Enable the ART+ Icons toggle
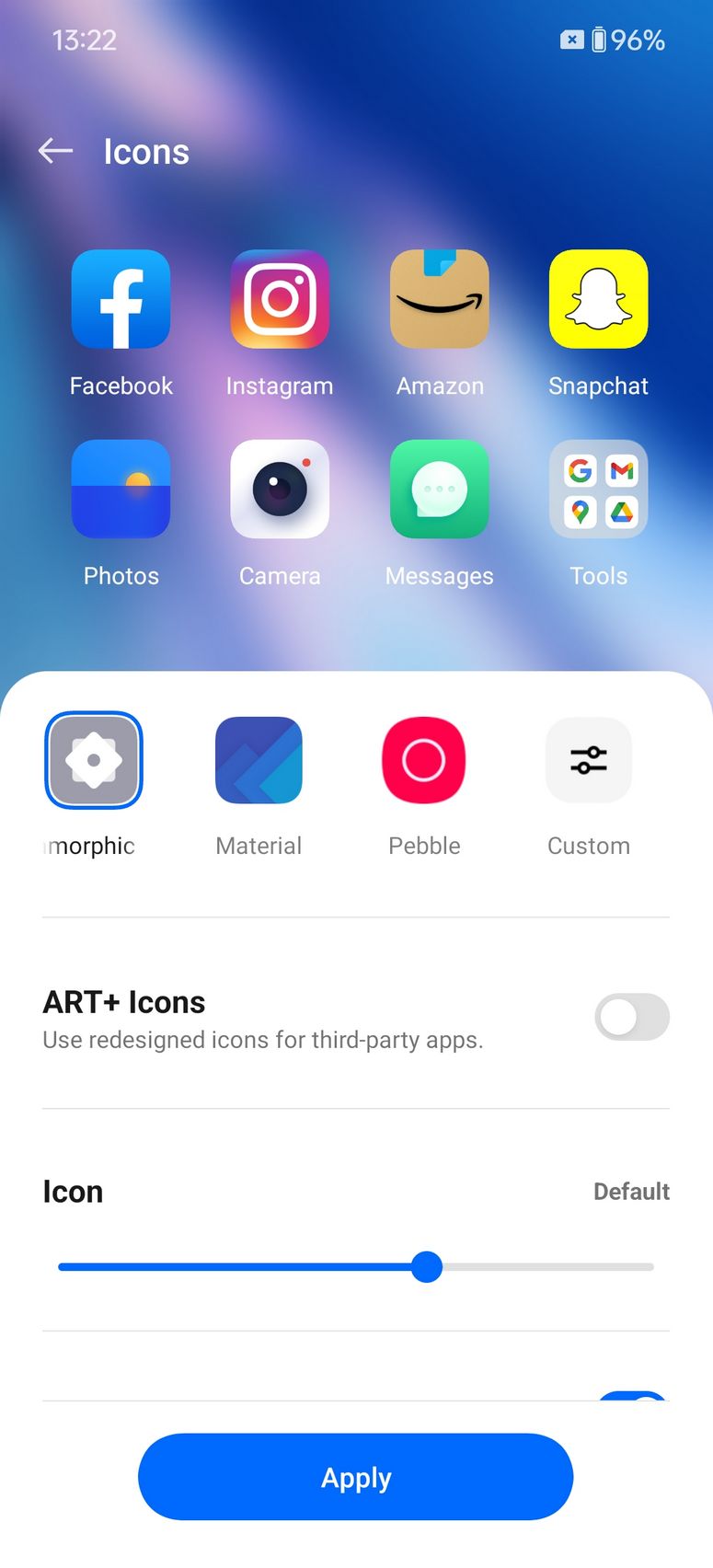 click(632, 1017)
